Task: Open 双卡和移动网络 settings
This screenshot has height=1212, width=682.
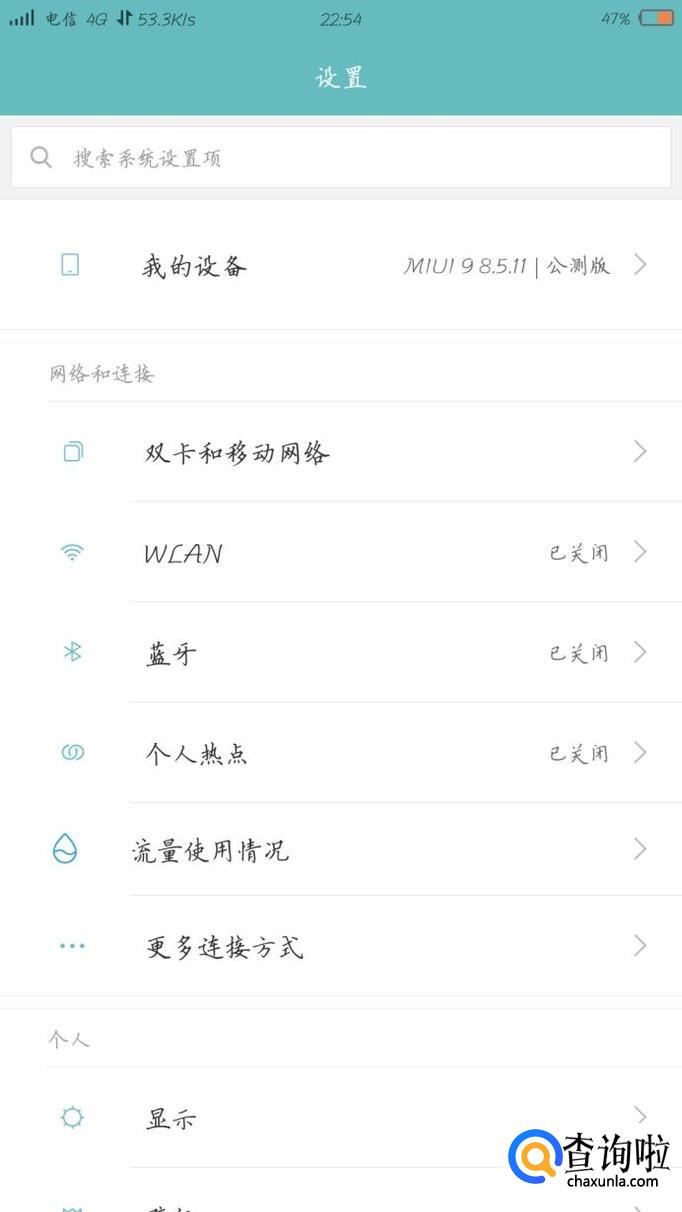Action: (340, 453)
